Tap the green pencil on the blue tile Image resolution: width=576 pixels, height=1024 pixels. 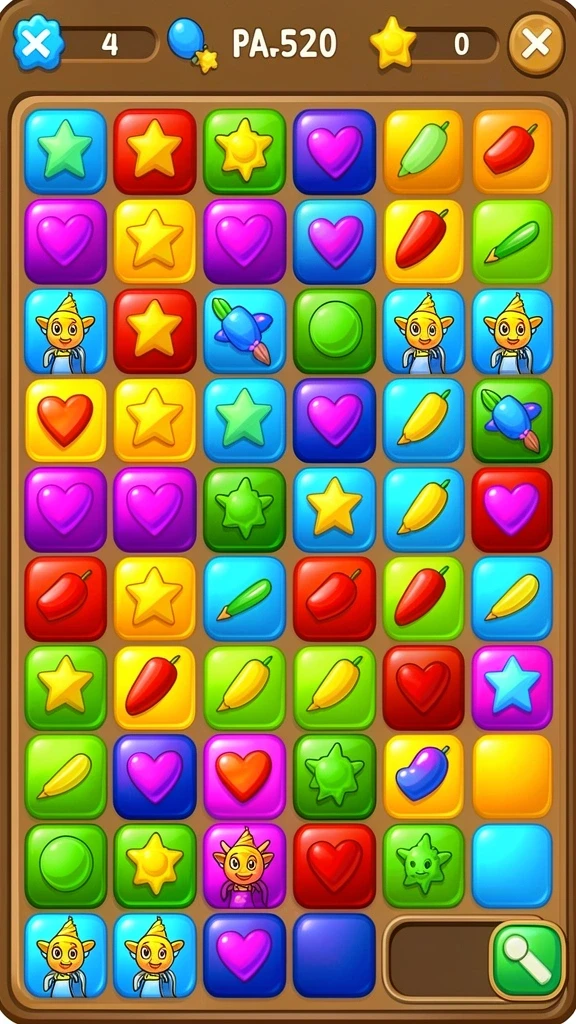coord(244,599)
